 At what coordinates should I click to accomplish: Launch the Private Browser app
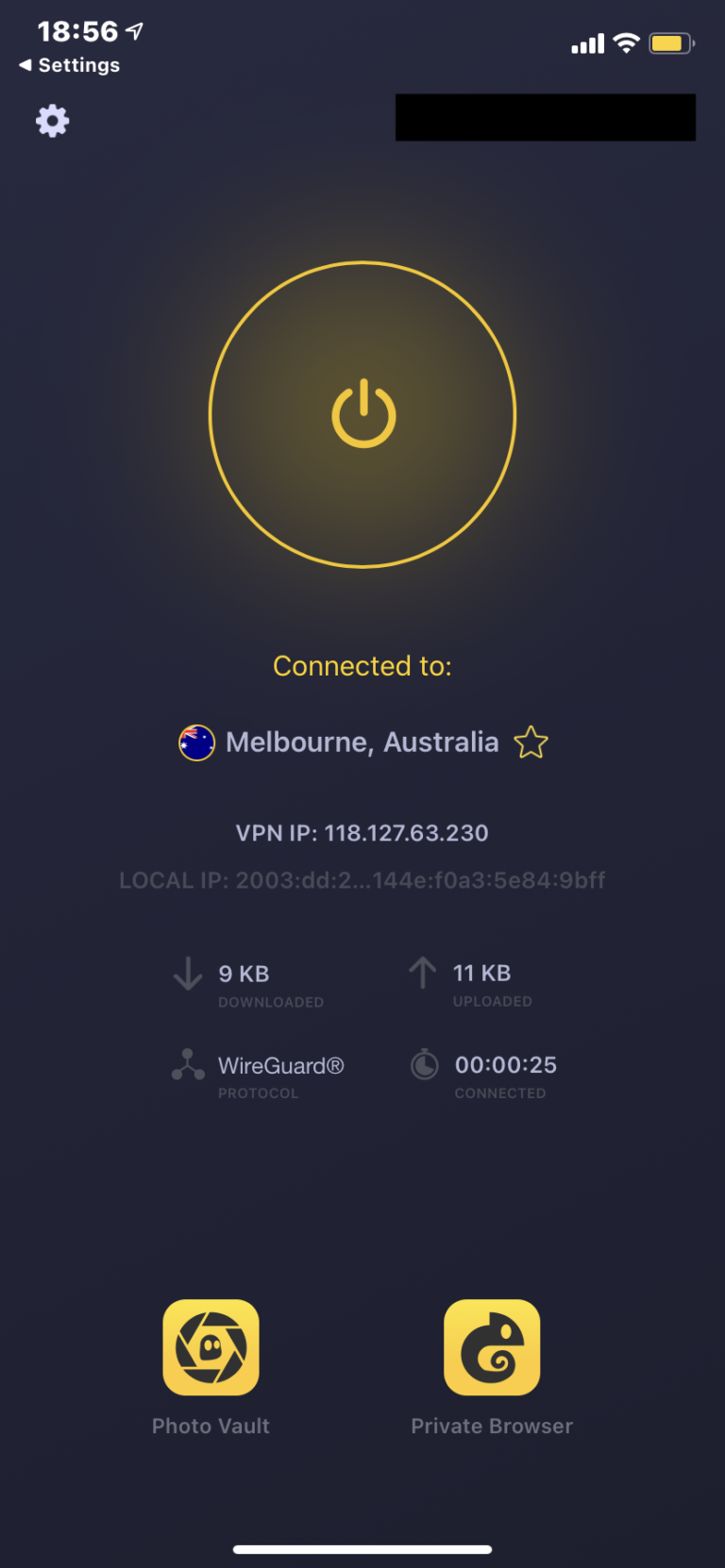point(492,1347)
